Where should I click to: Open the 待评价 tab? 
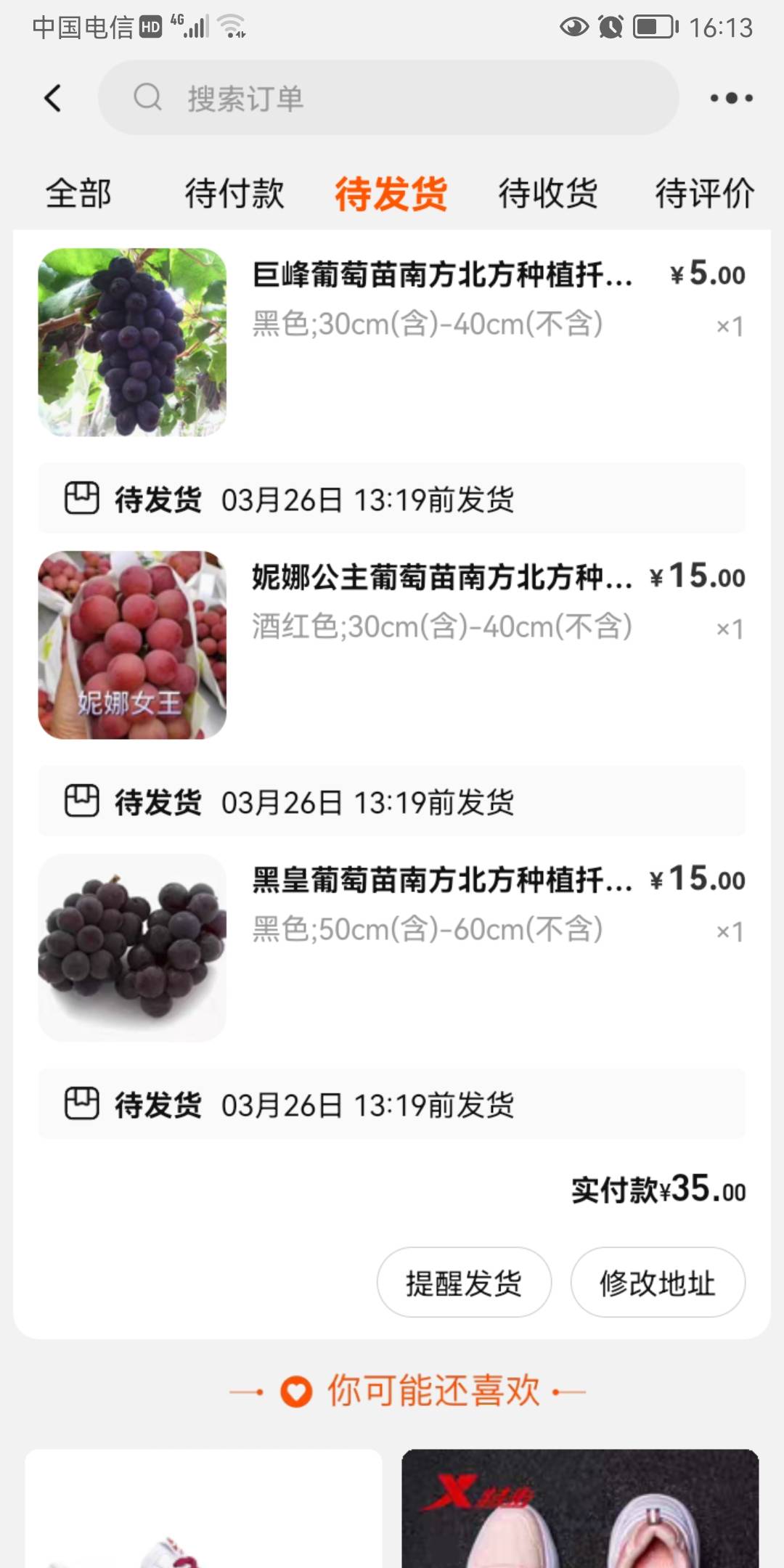(704, 194)
